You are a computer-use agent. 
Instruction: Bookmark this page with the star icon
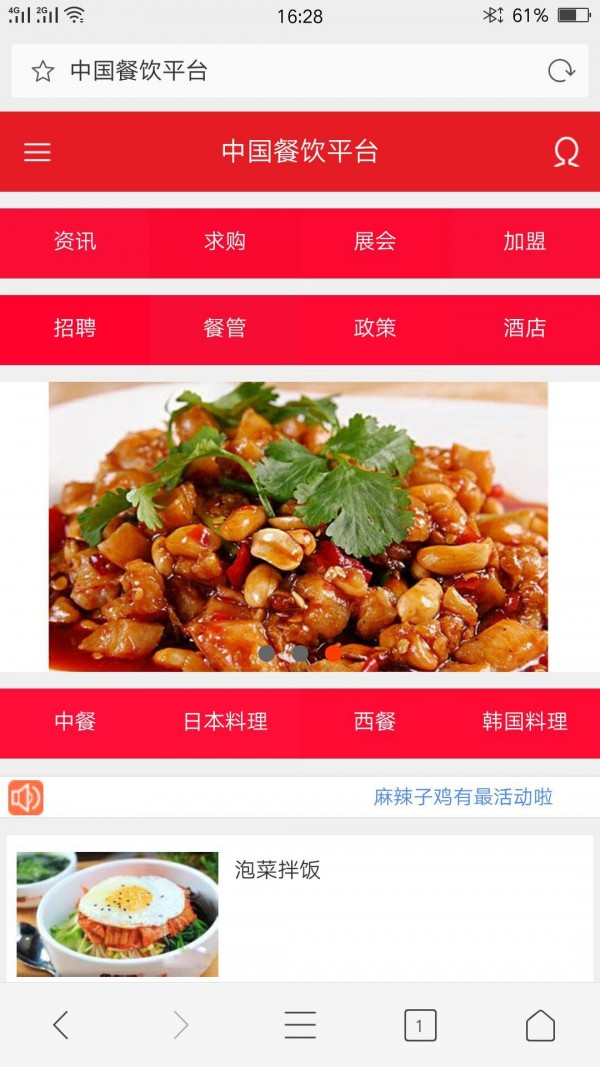pos(42,71)
